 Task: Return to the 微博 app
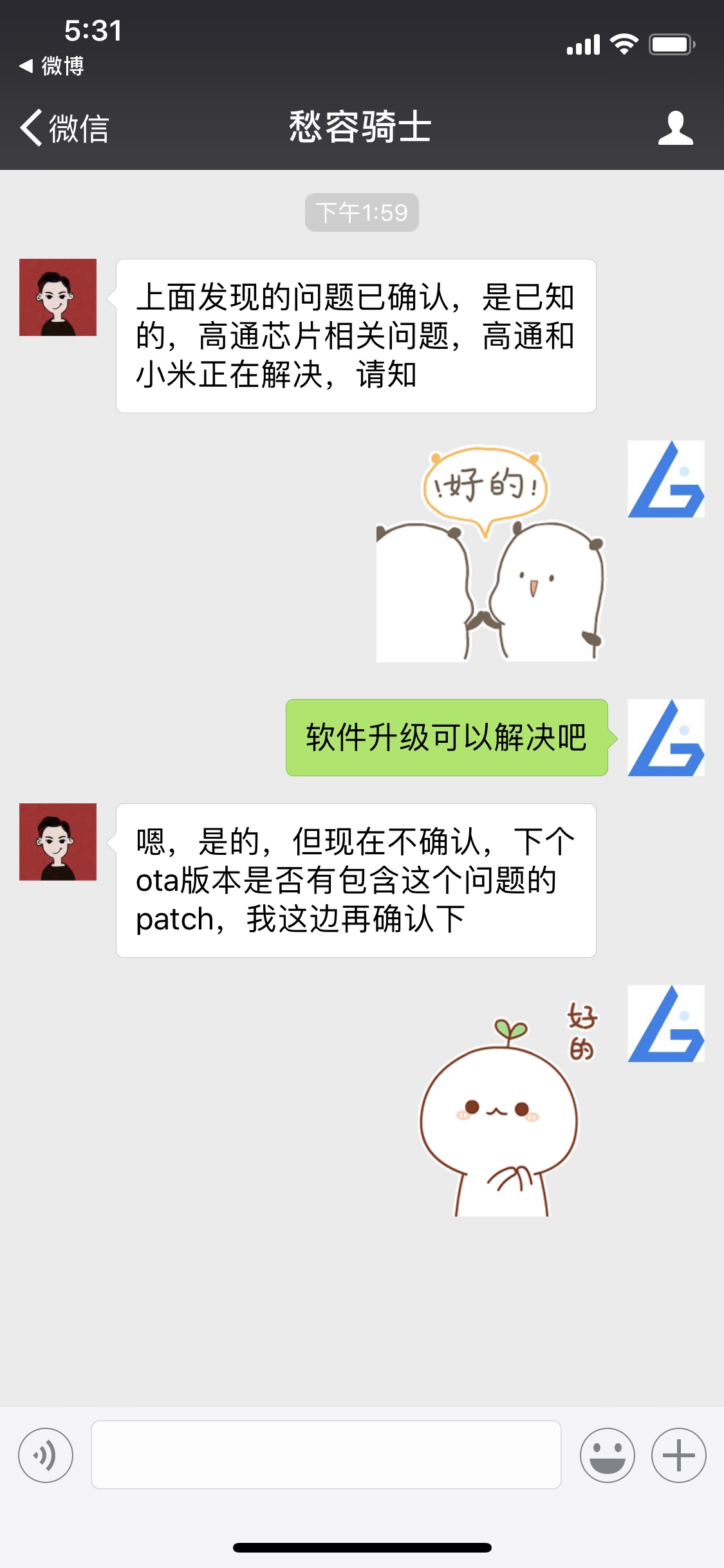[51, 66]
